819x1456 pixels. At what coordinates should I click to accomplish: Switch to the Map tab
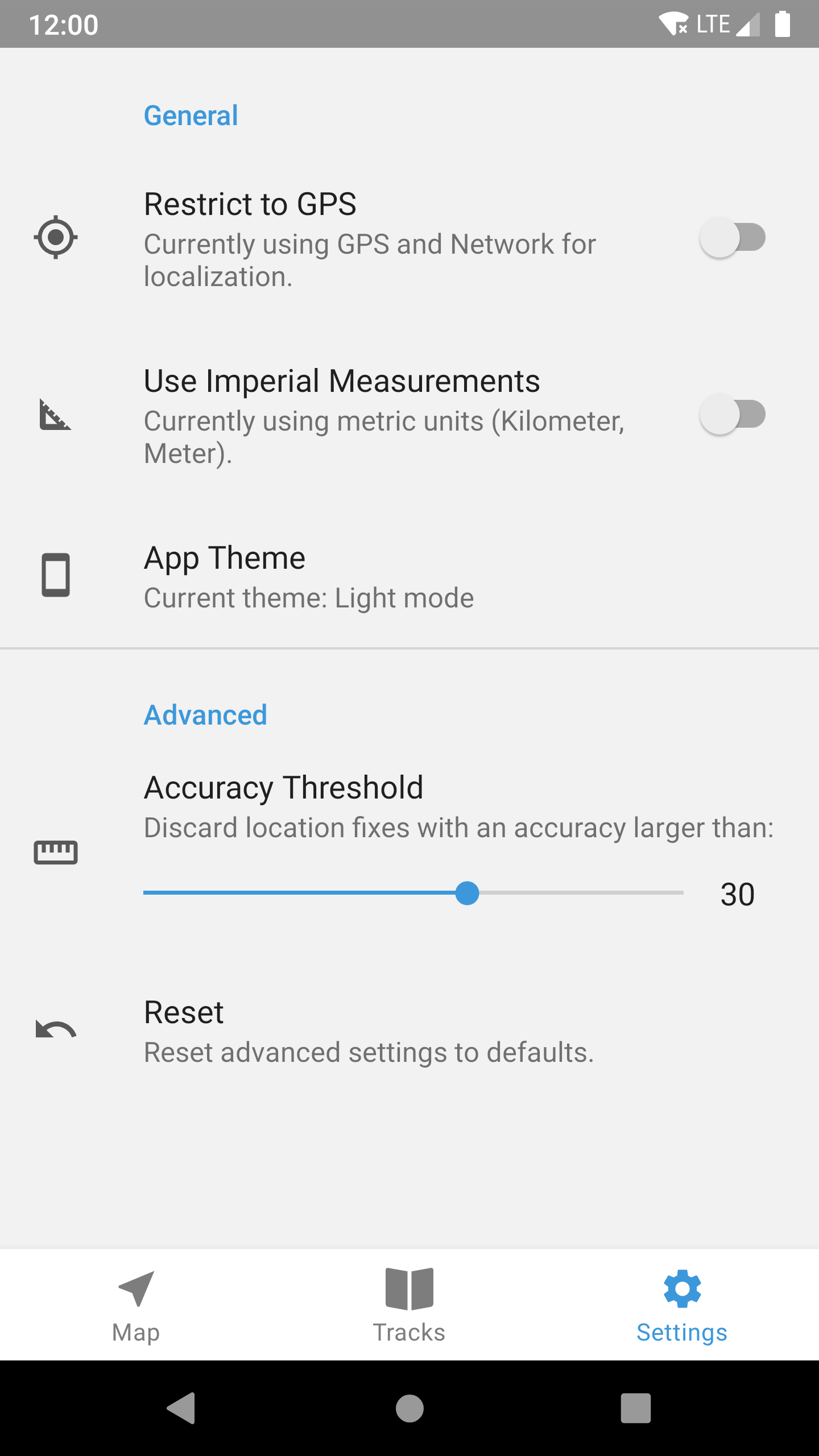pos(136,1306)
